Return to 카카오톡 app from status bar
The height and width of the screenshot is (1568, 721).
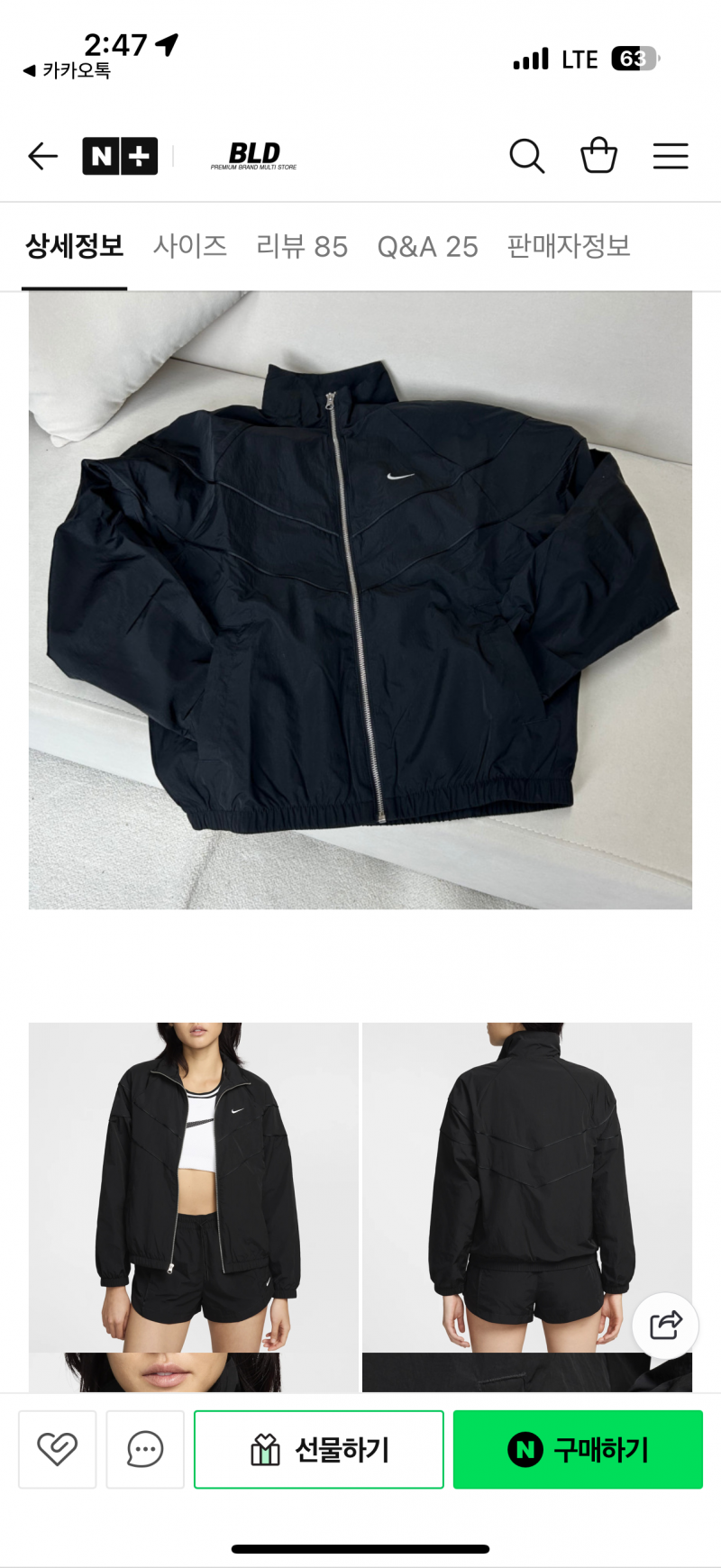(x=68, y=70)
